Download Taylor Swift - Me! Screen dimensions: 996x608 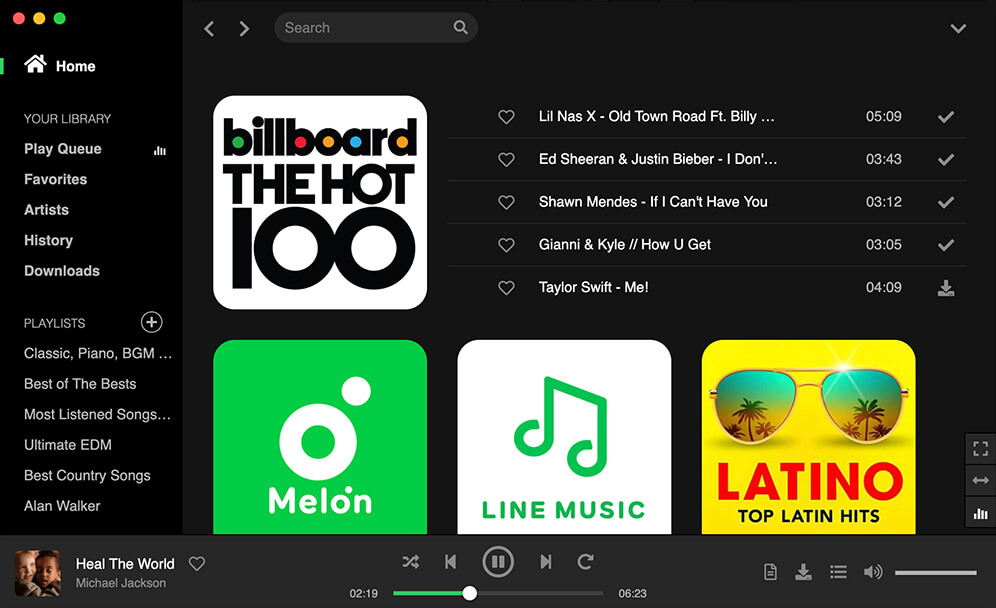[x=946, y=288]
